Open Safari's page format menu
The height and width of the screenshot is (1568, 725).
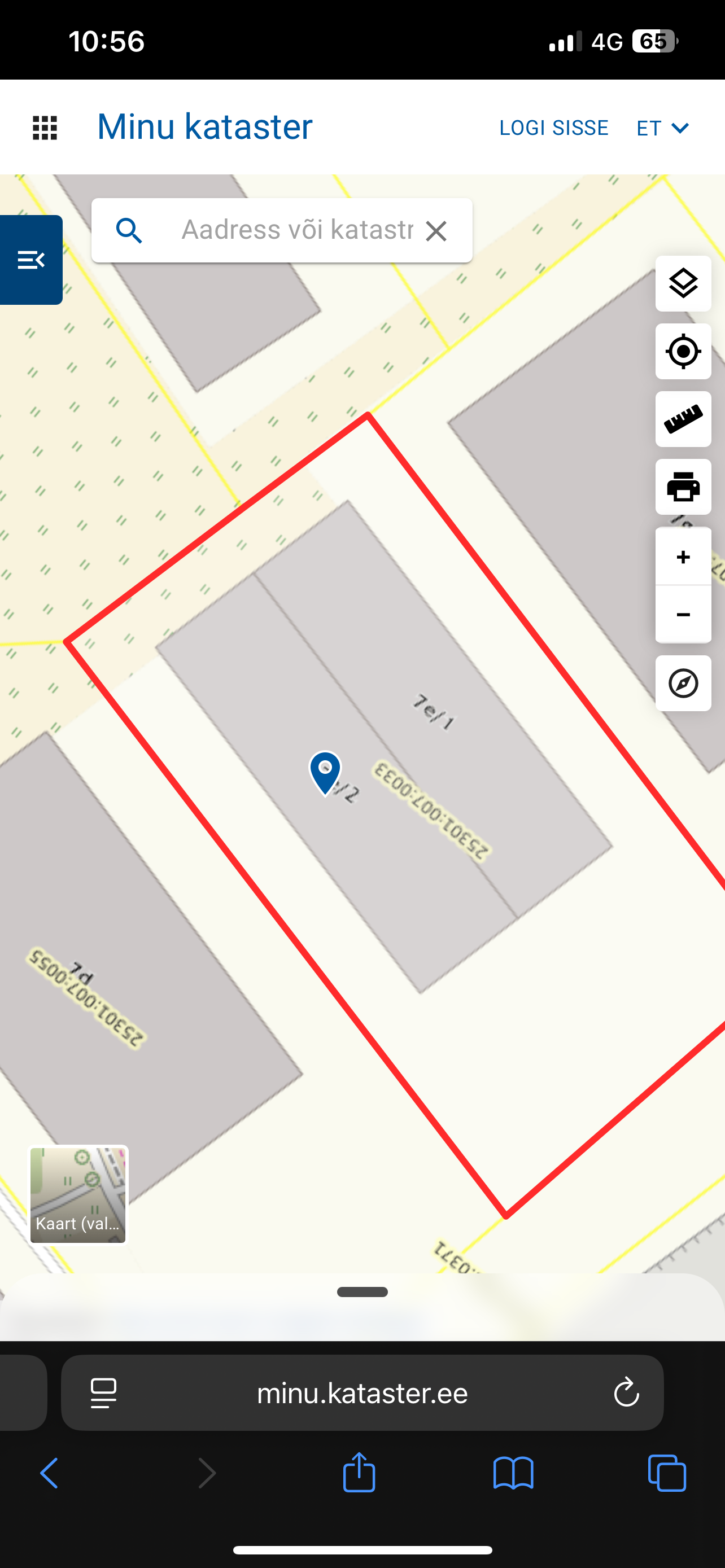[103, 1392]
